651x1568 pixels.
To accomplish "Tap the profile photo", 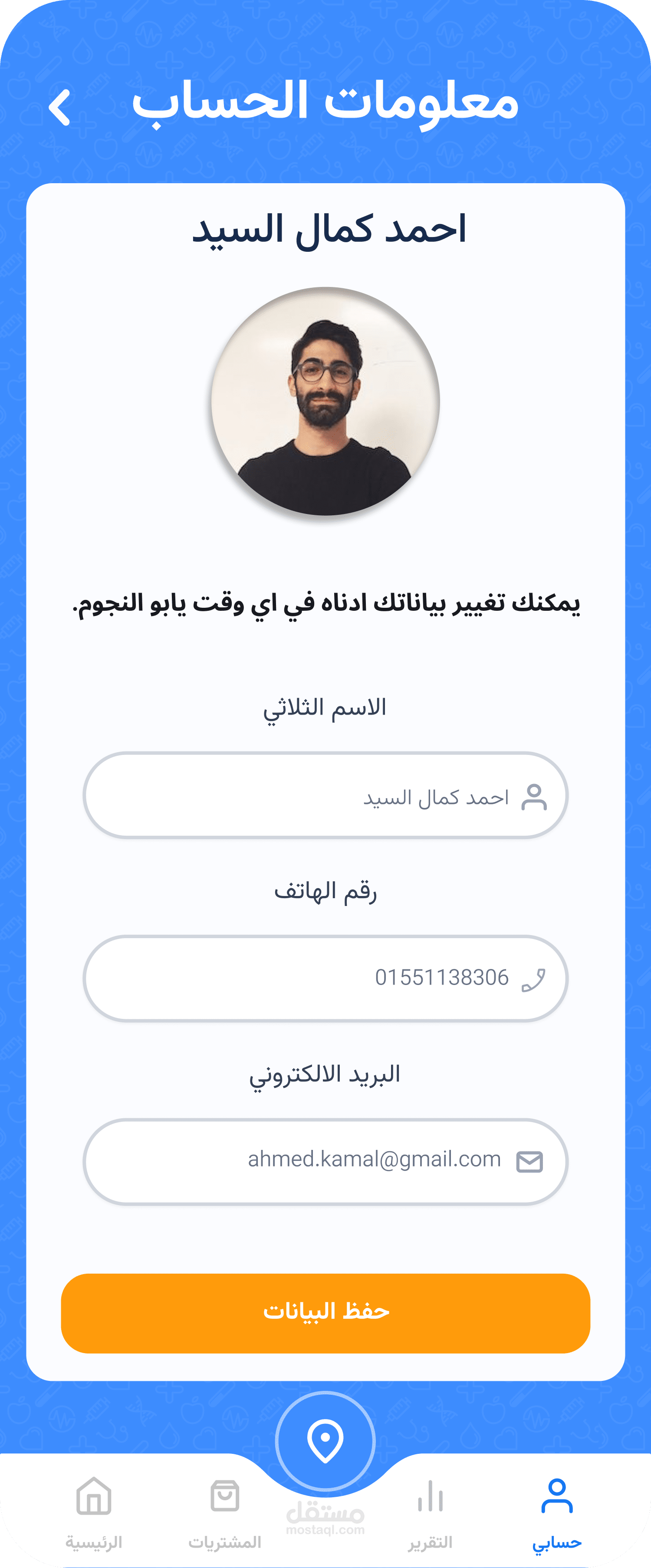I will [x=325, y=402].
